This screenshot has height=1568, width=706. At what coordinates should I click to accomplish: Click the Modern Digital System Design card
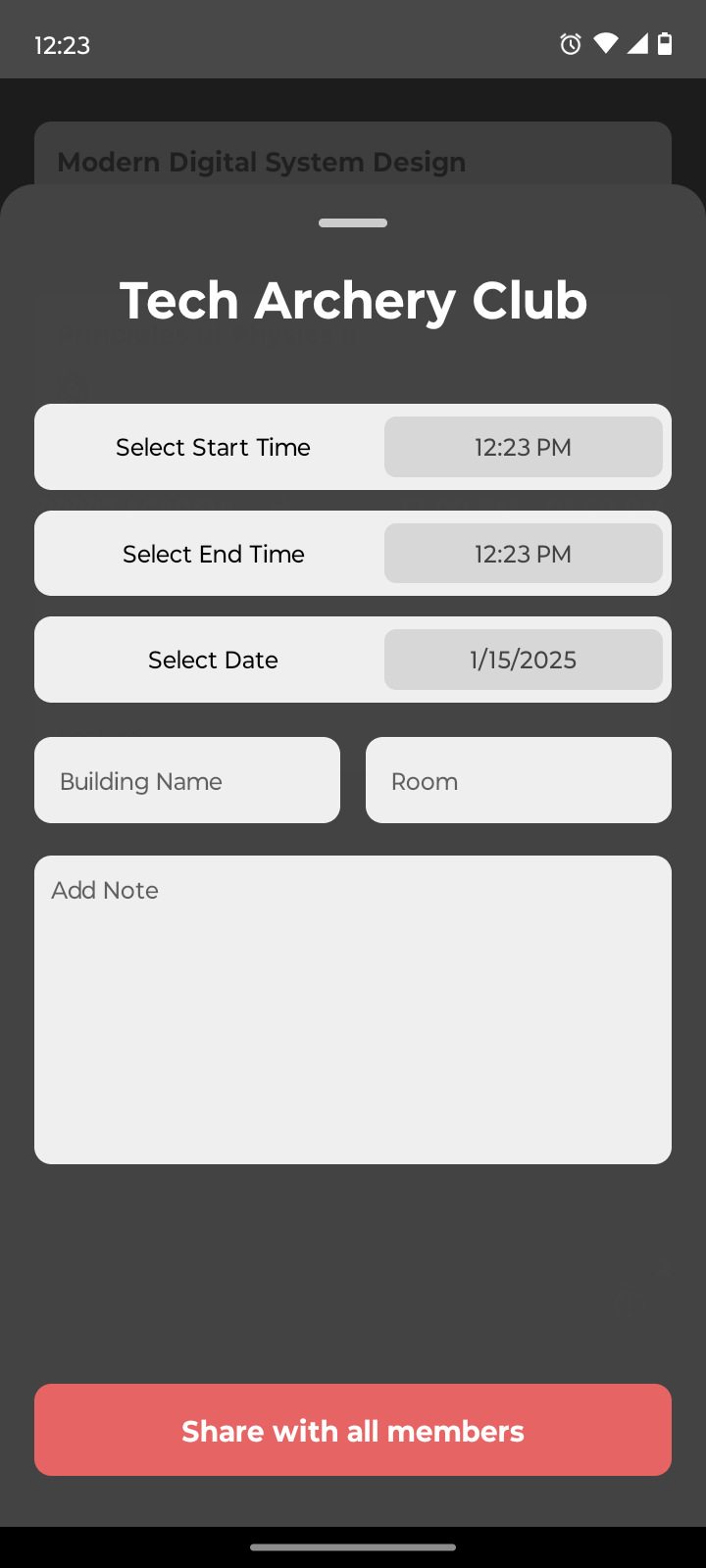point(262,162)
